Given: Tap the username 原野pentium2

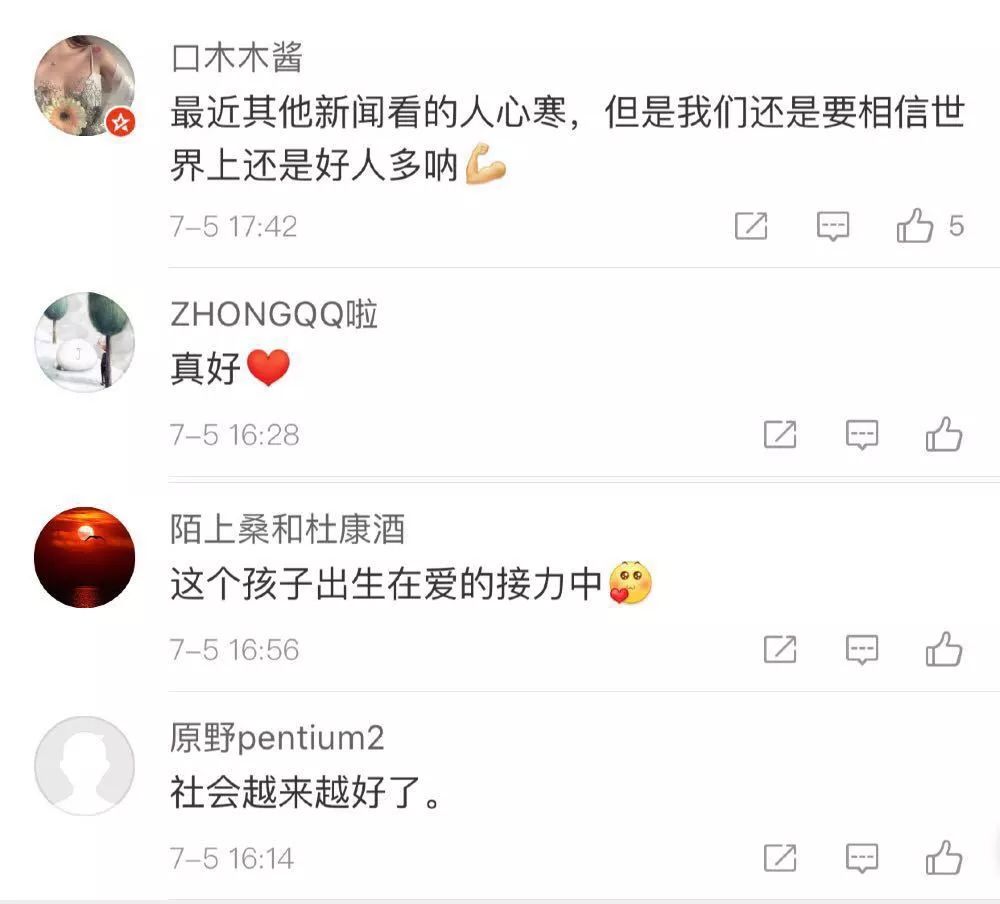Looking at the screenshot, I should [277, 739].
